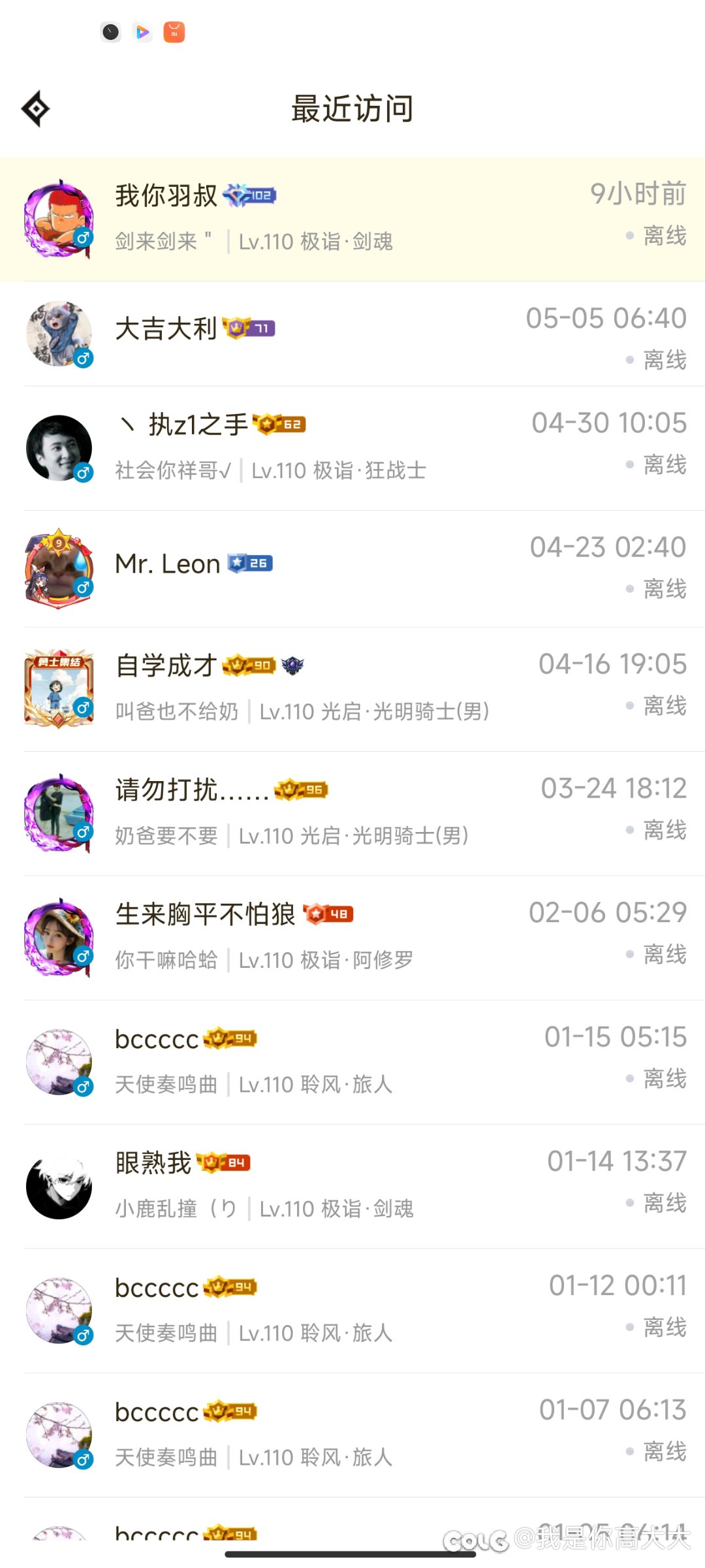Open 大吉大利 visitor entry
Viewport: 705px width, 1568px height.
tap(352, 334)
